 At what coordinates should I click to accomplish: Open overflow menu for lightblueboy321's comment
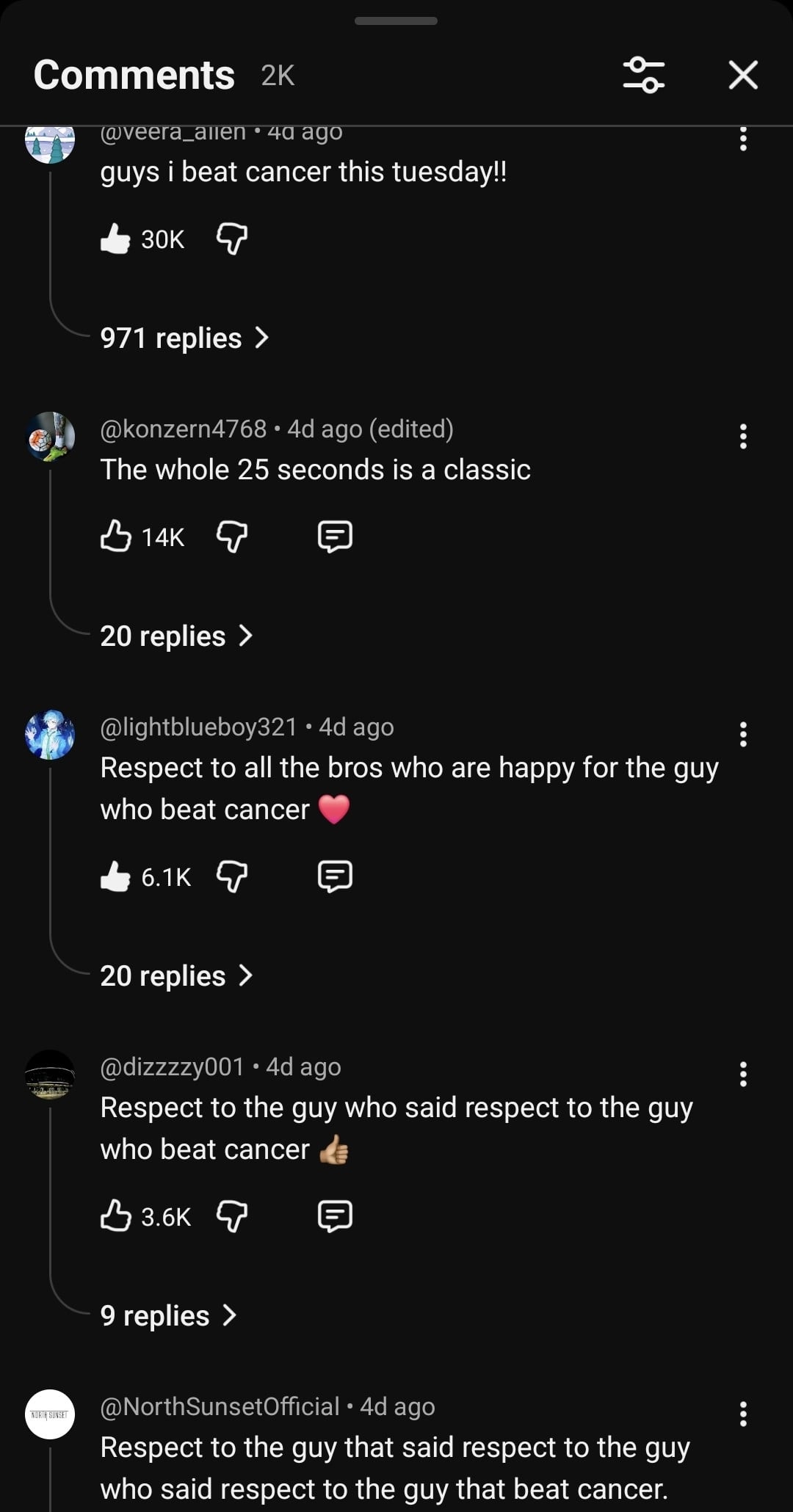pyautogui.click(x=743, y=734)
